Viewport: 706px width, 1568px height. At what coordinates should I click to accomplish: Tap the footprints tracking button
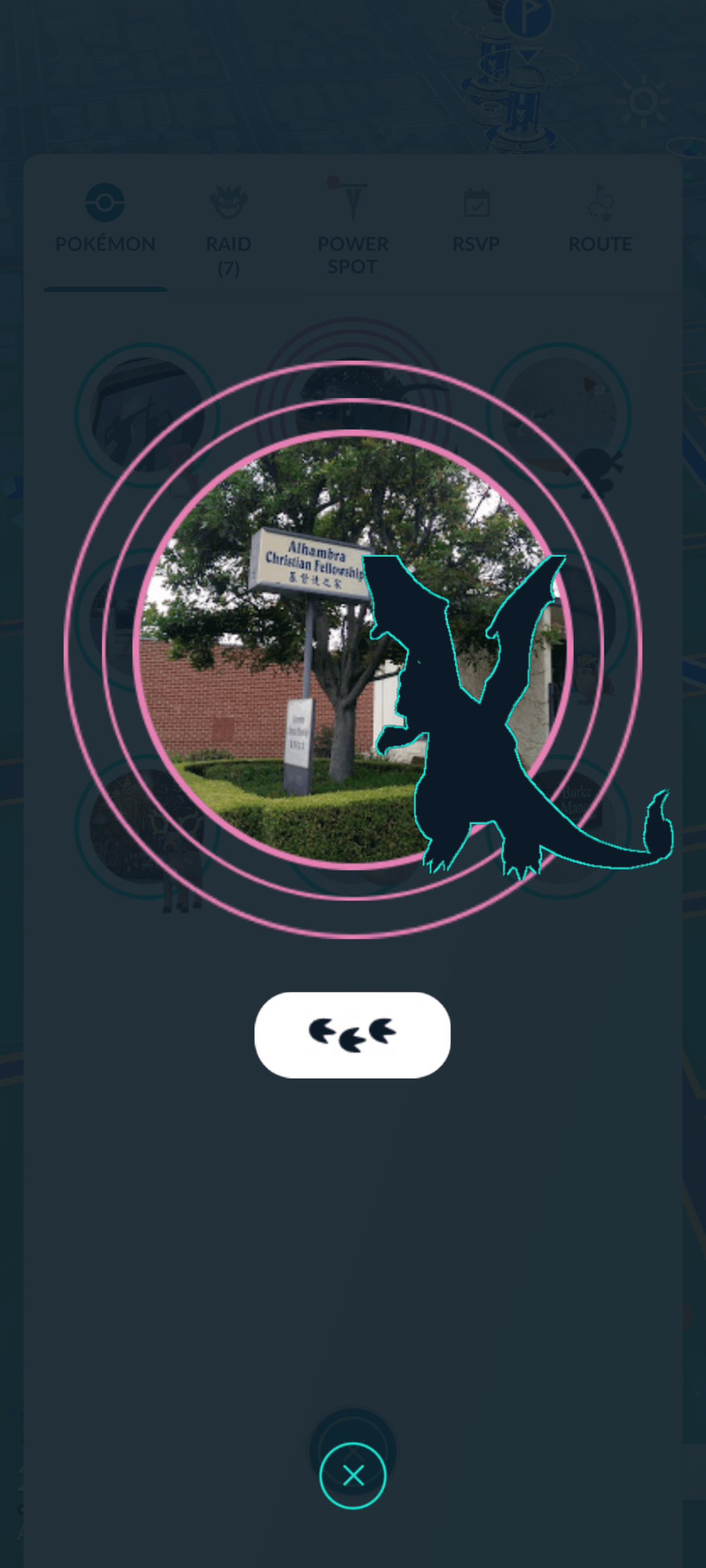click(x=352, y=1035)
